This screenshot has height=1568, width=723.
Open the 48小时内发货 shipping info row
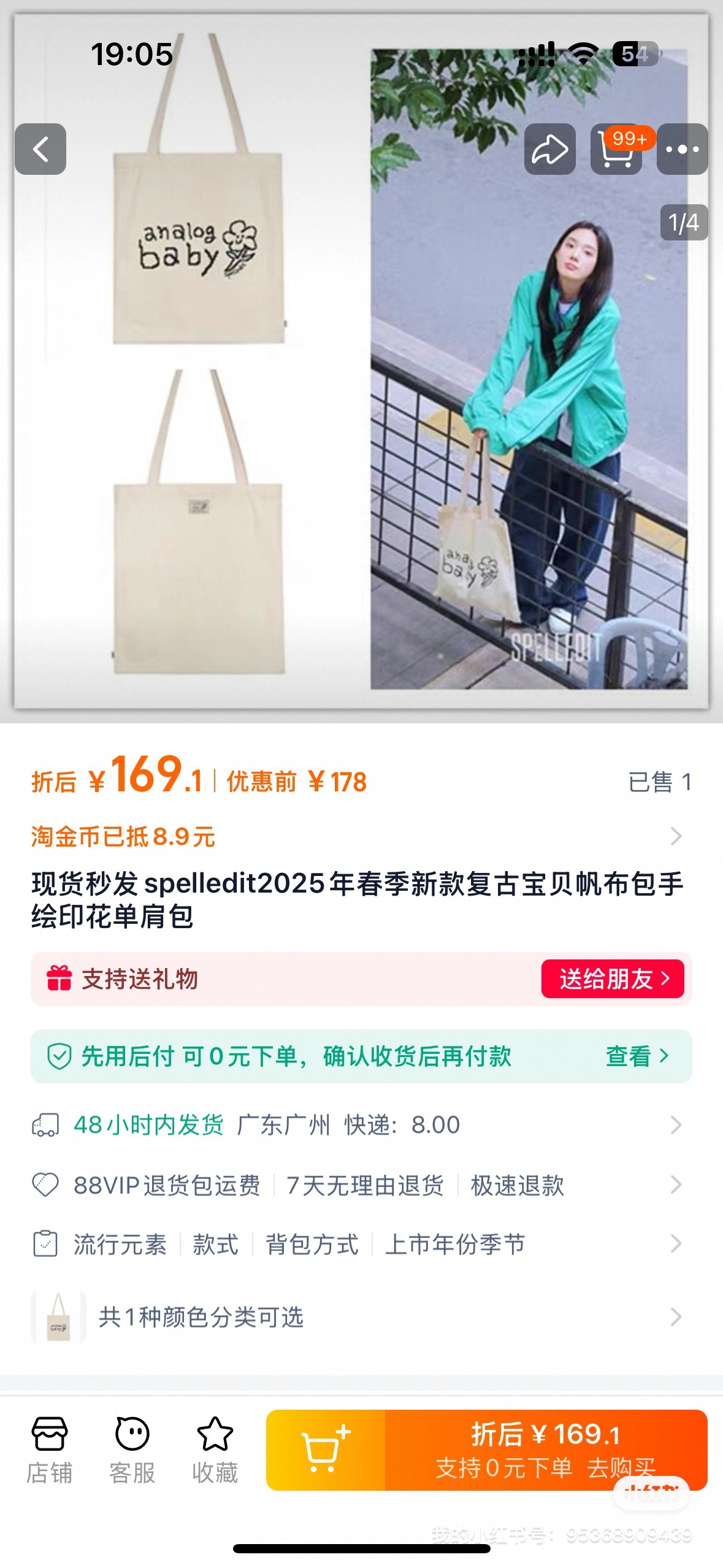point(361,1125)
